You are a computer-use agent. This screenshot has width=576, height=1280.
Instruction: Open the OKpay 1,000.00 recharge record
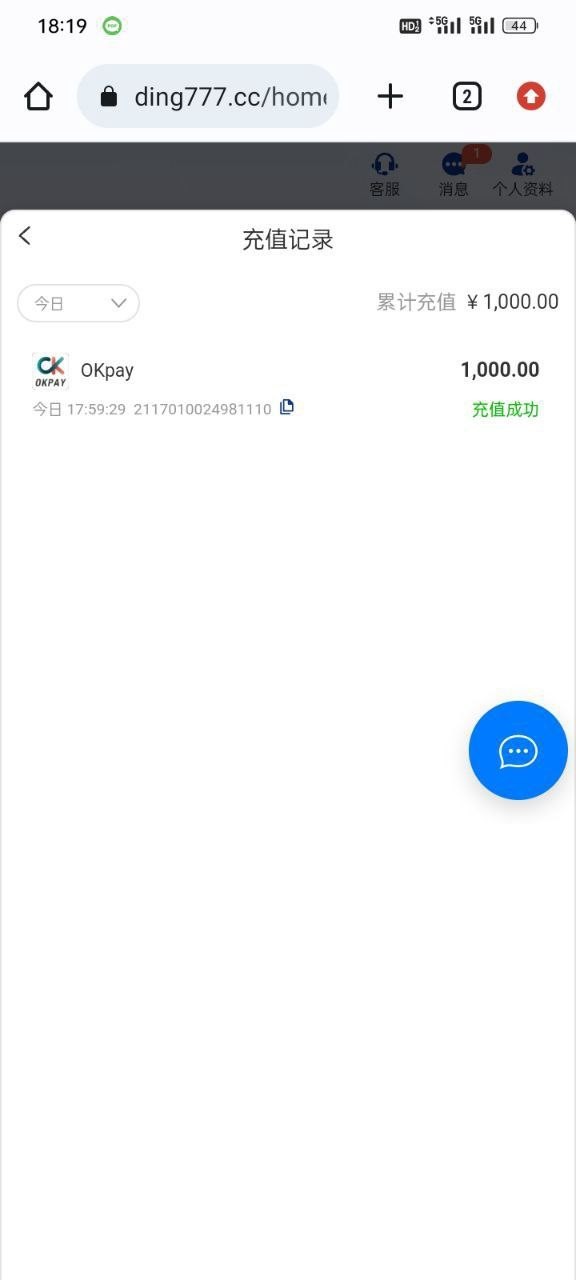[288, 386]
